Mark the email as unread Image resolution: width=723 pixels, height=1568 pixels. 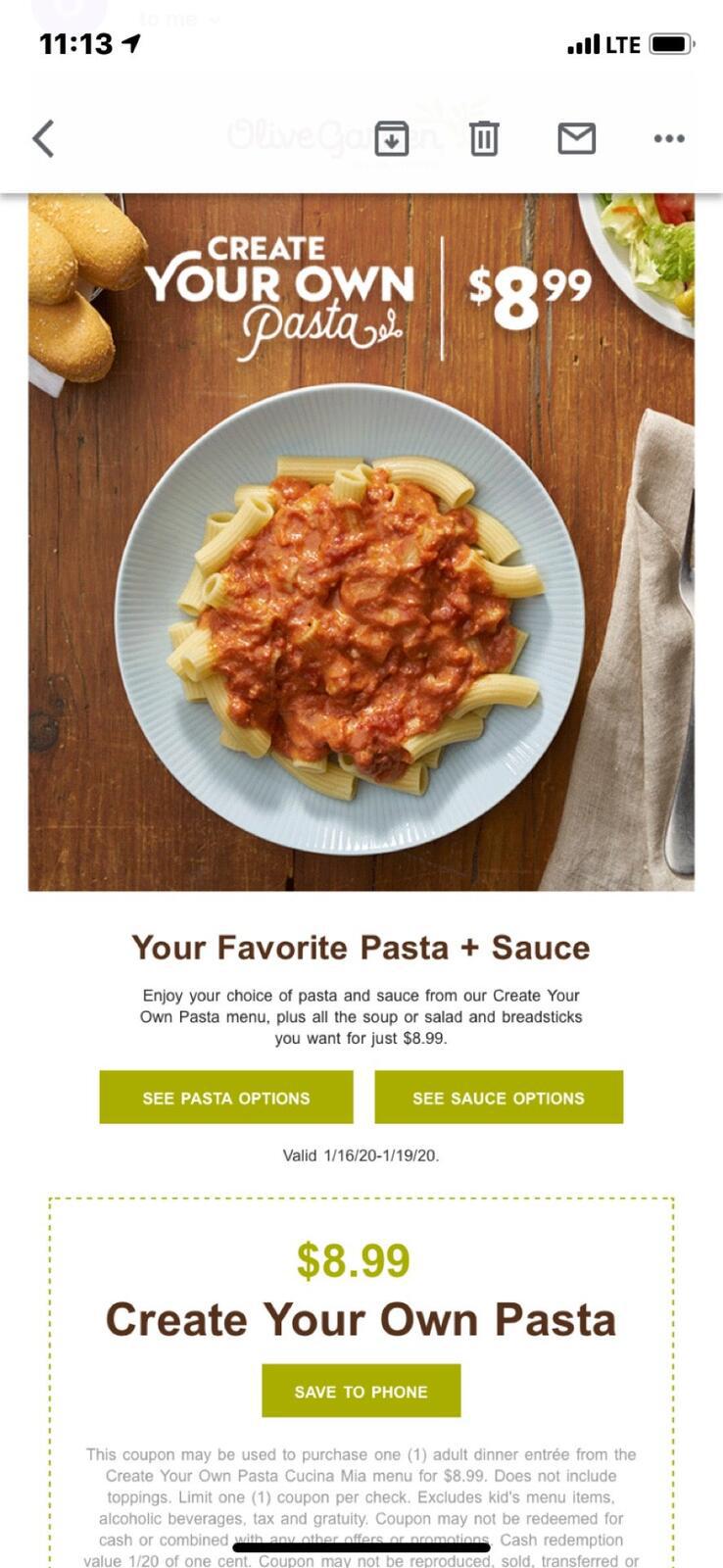(x=576, y=138)
